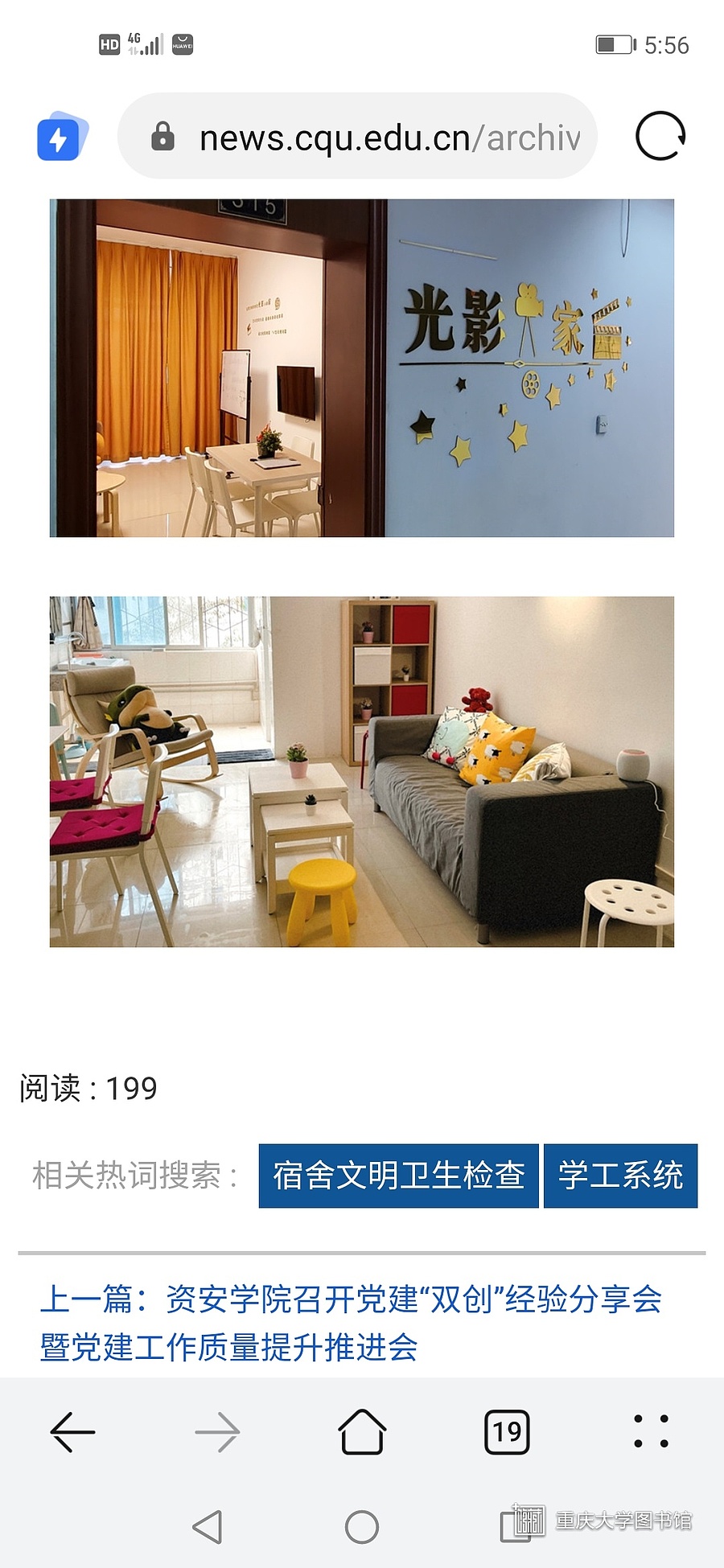This screenshot has height=1568, width=724.
Task: Search the hot word 宿舍文明卫生检查
Action: pos(398,1176)
